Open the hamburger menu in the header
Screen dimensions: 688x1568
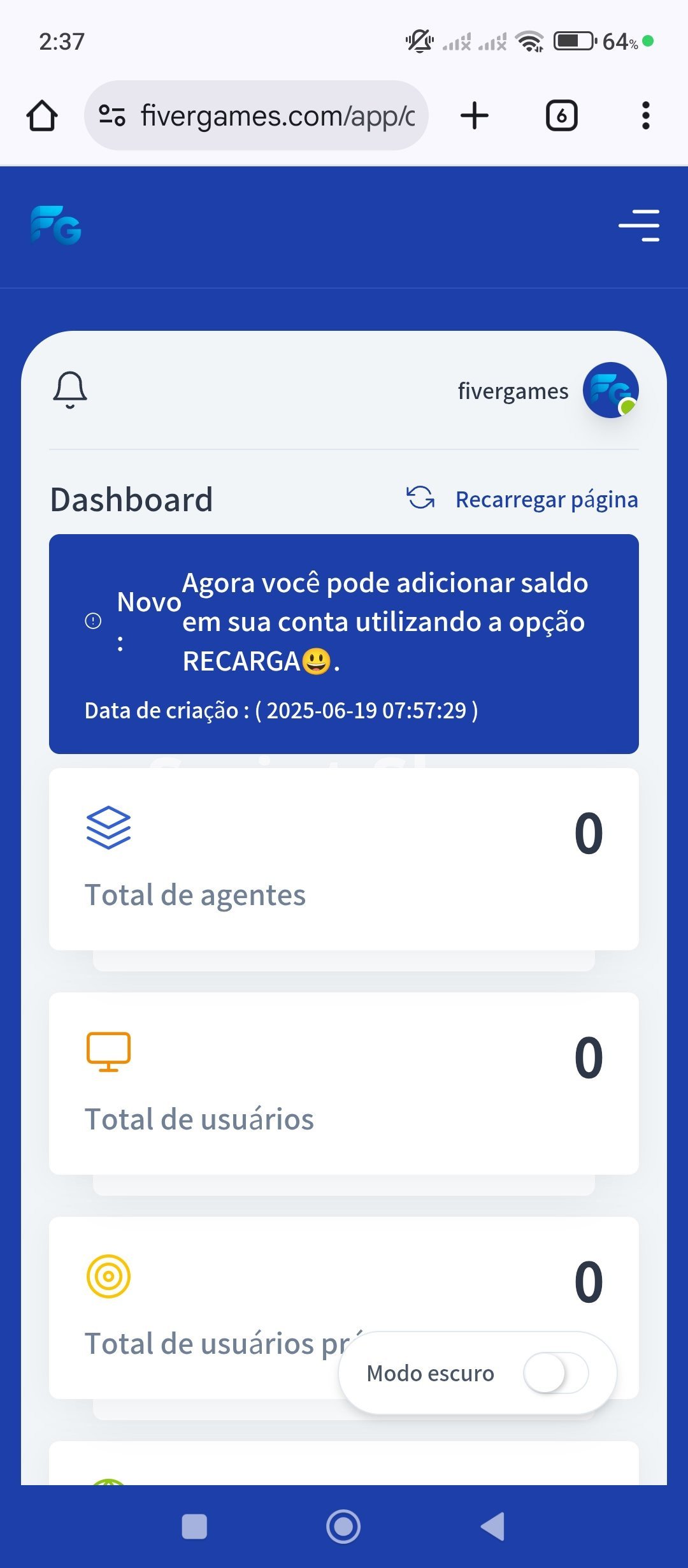639,226
